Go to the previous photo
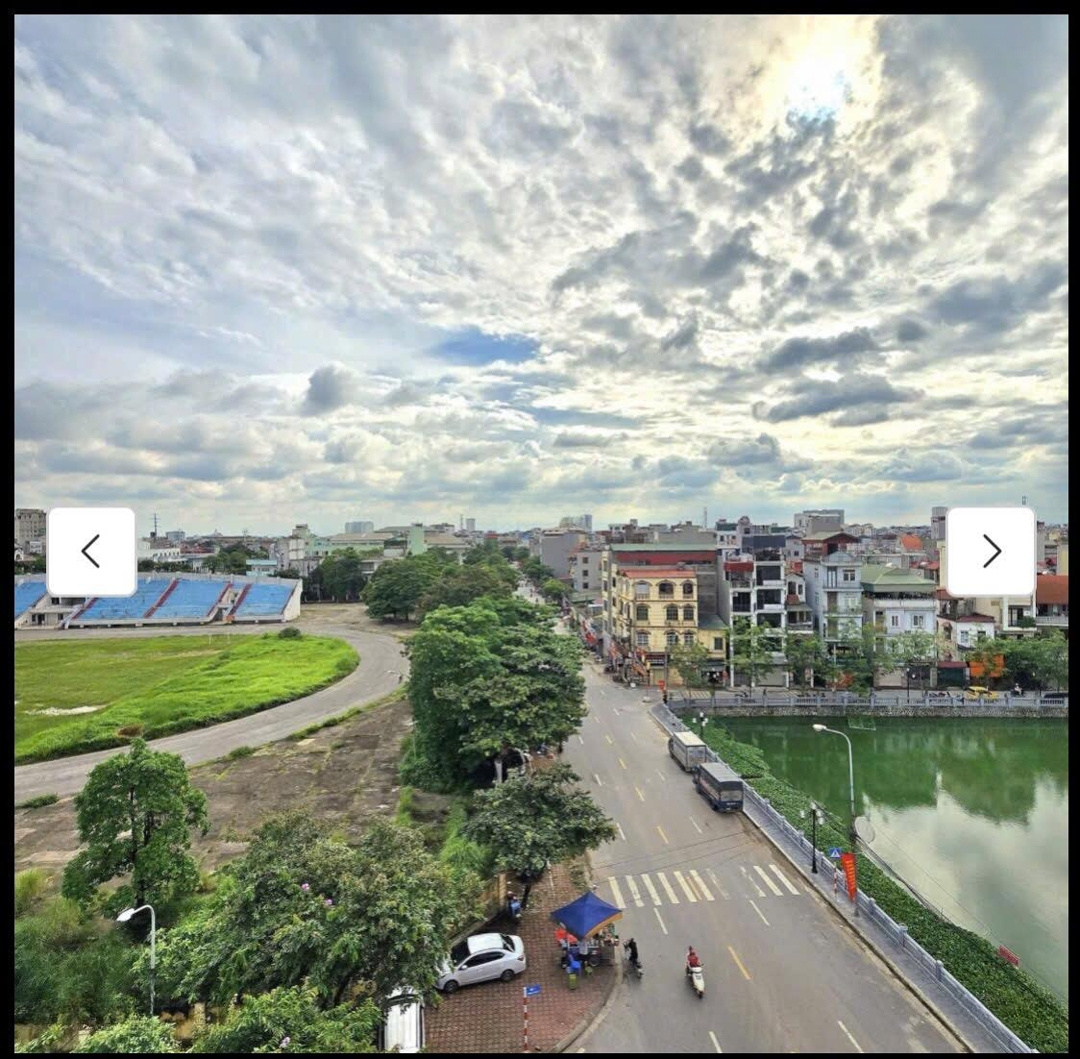Image resolution: width=1080 pixels, height=1059 pixels. click(91, 551)
